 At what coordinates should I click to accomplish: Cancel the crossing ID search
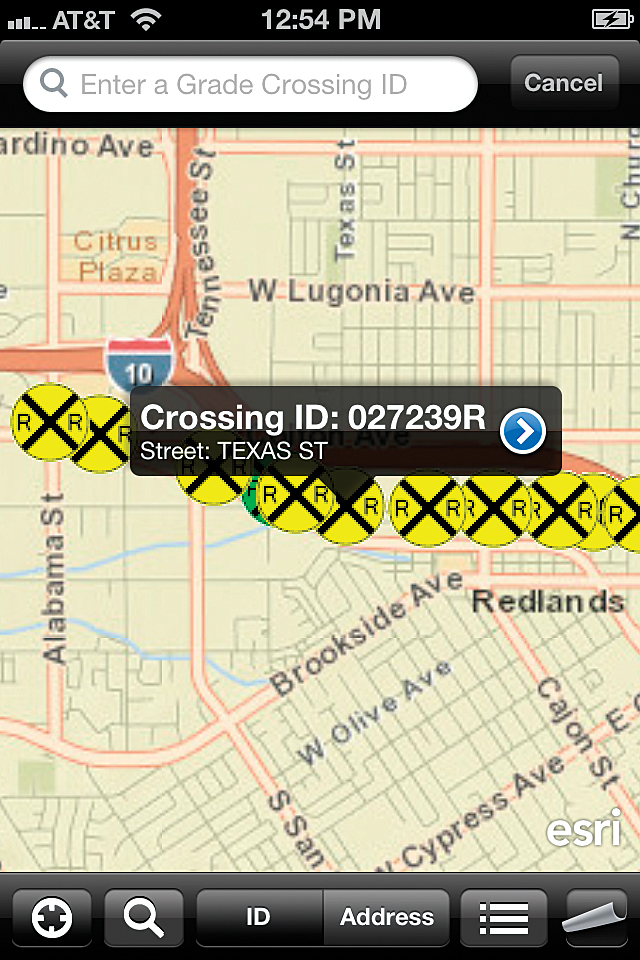[x=564, y=83]
